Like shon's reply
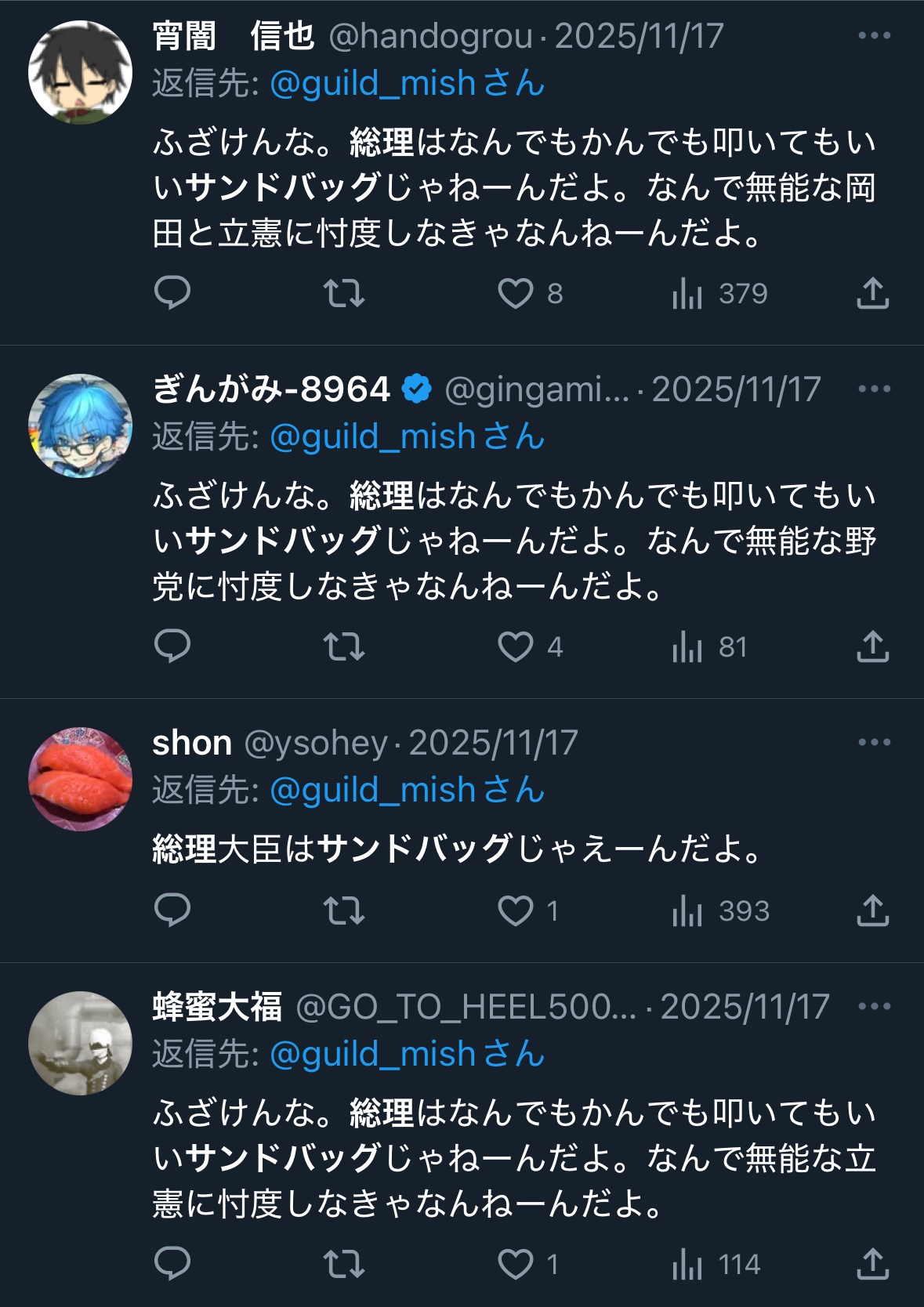Screen dimensions: 924x1307 [515, 911]
